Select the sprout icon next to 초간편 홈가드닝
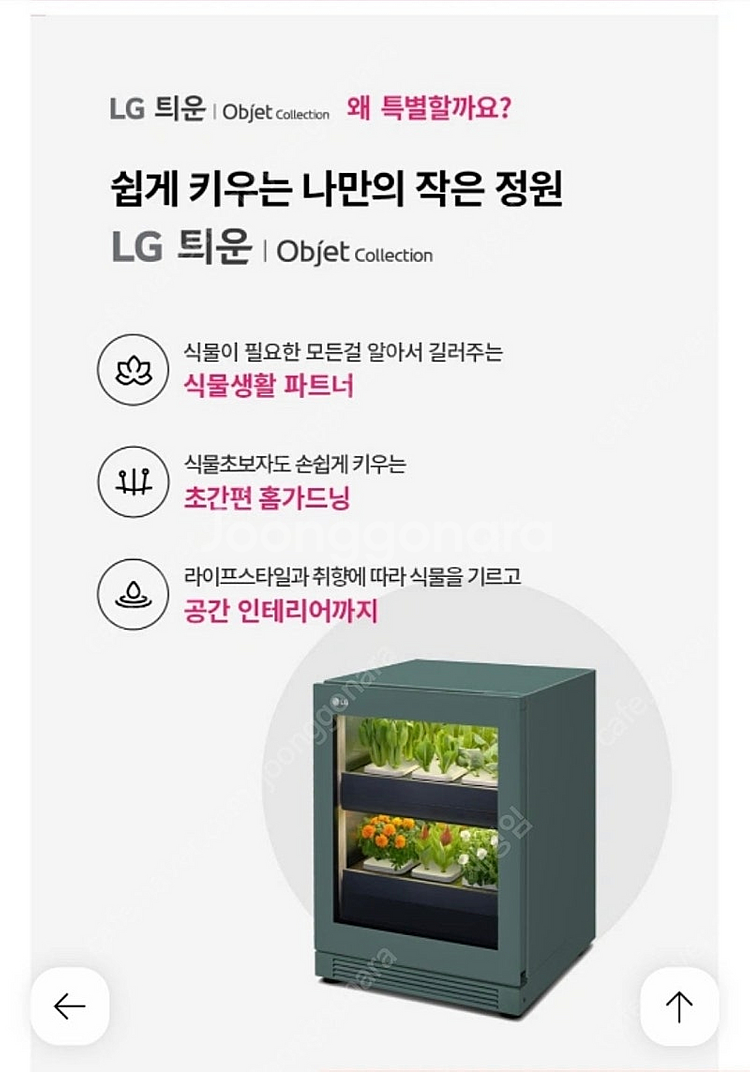Viewport: 750px width, 1072px height. click(133, 482)
